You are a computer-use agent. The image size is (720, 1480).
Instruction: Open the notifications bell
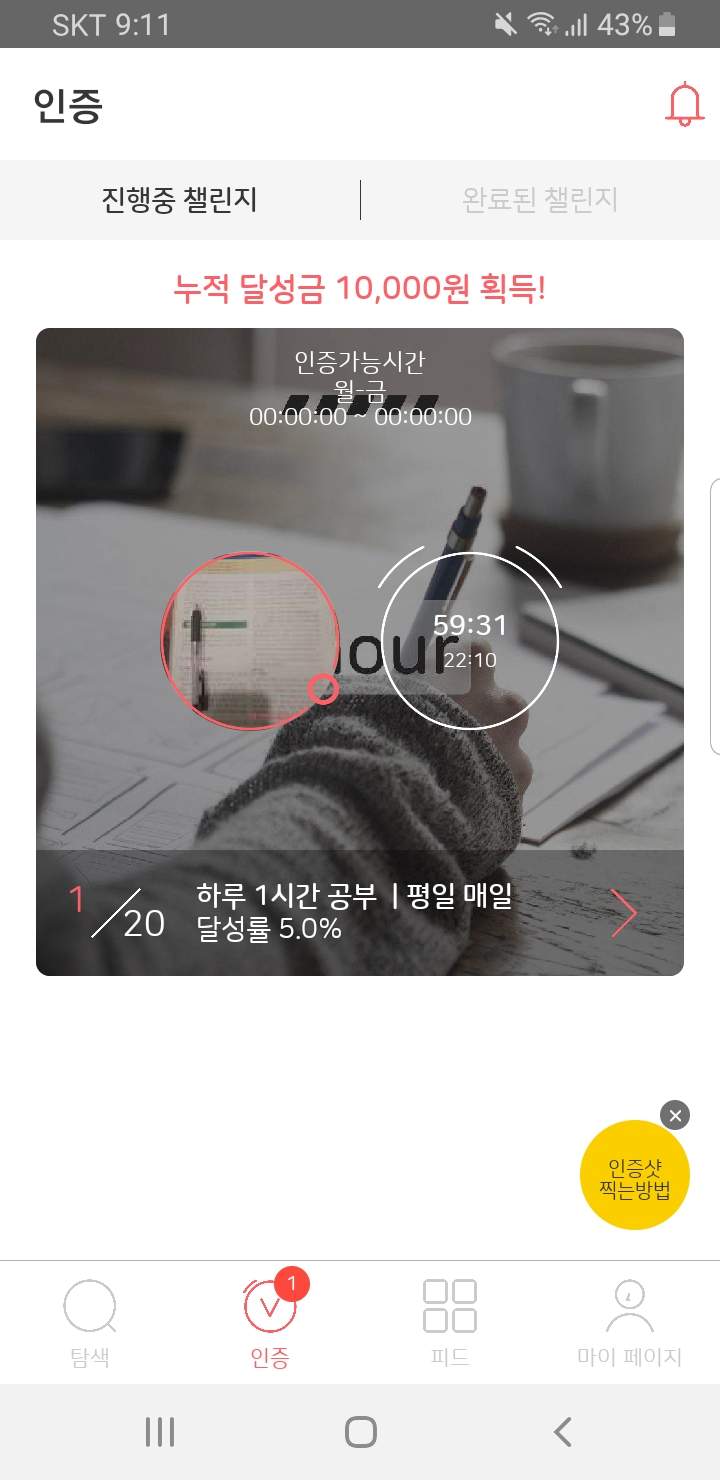coord(685,105)
